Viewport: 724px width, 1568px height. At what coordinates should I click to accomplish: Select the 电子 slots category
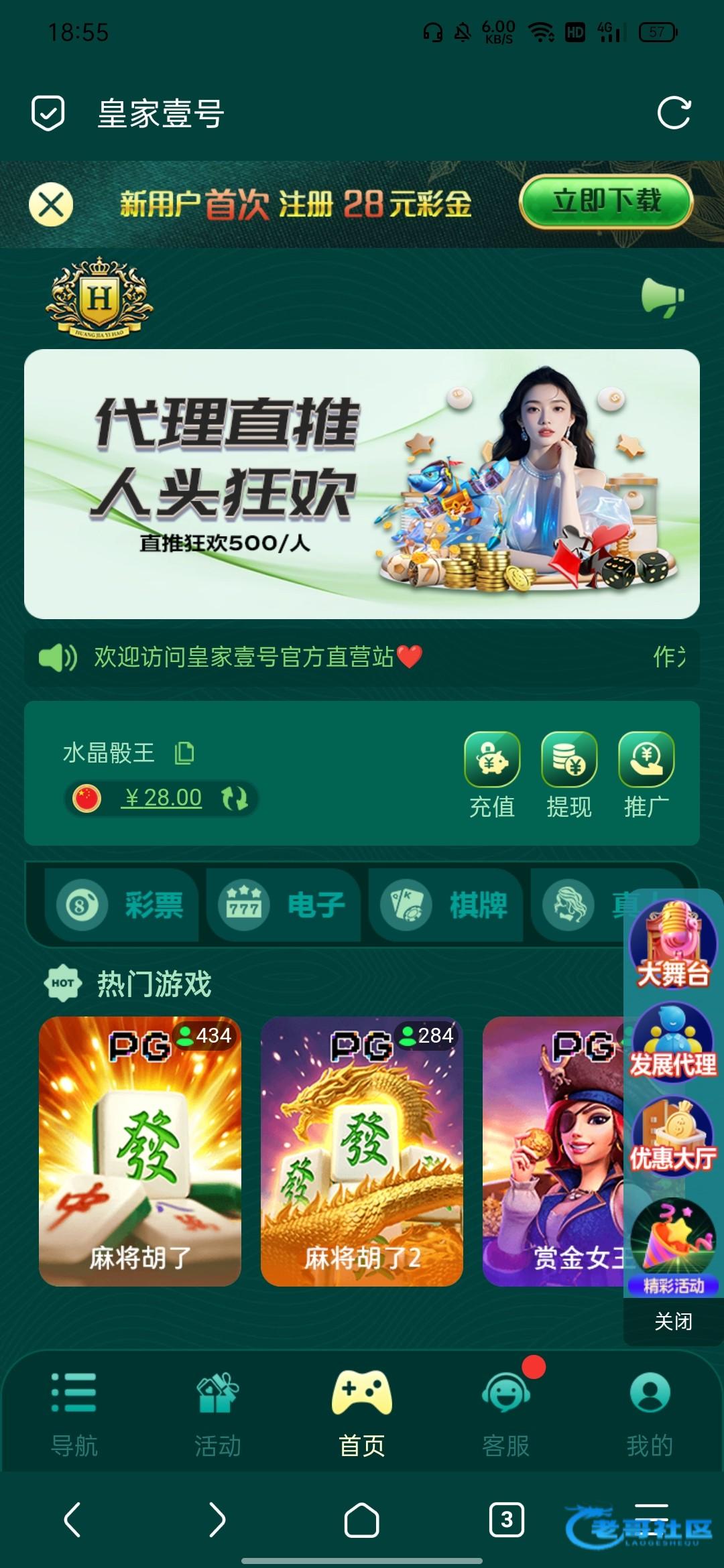(284, 905)
